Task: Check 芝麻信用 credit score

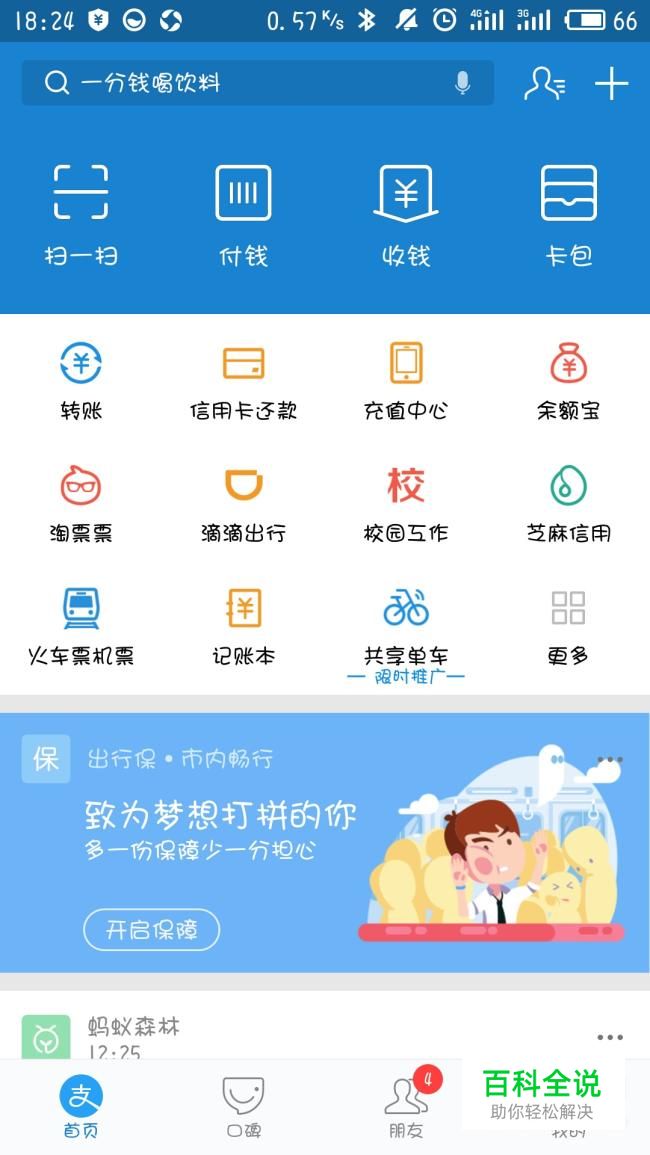Action: pyautogui.click(x=568, y=504)
